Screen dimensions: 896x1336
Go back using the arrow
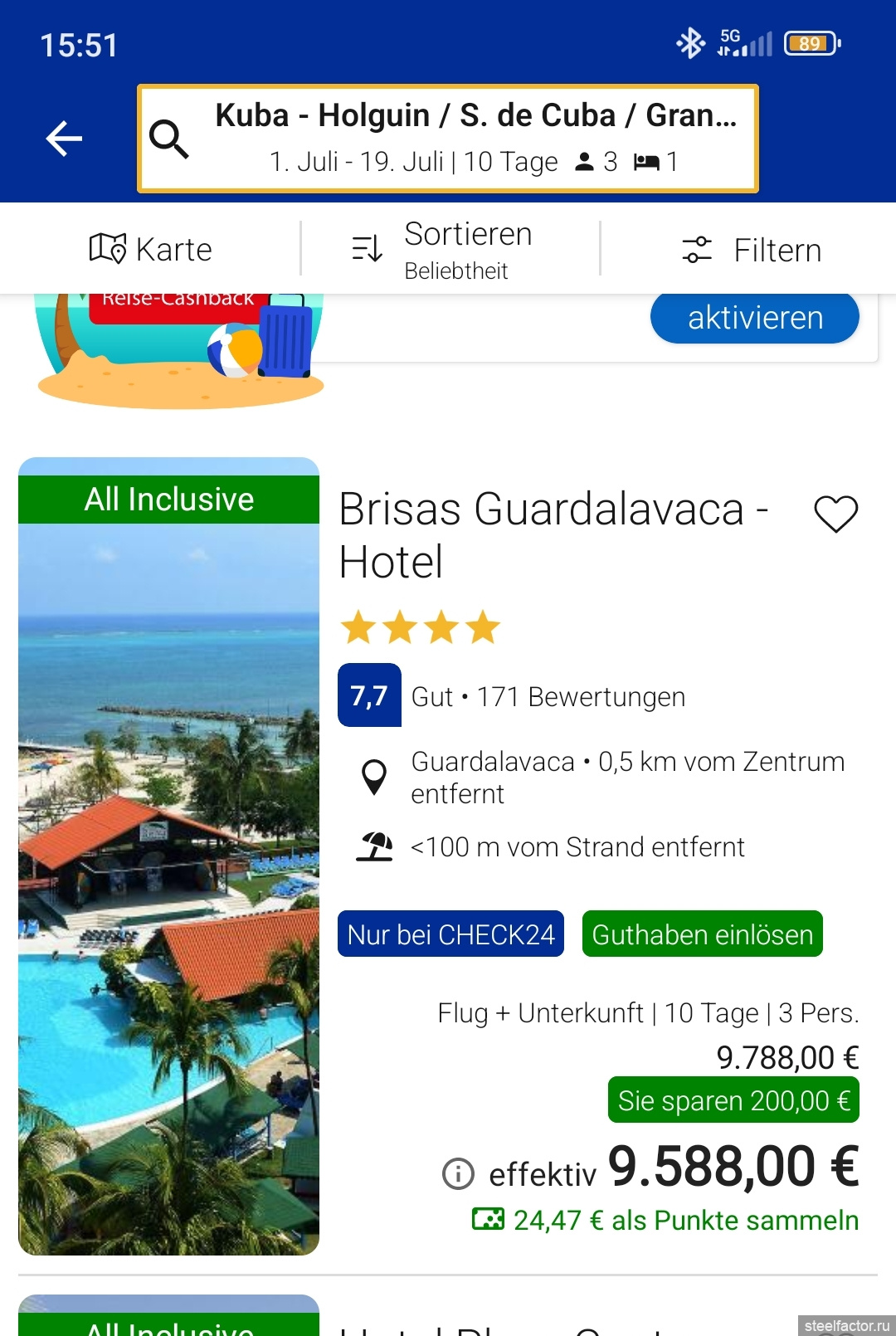click(x=64, y=139)
